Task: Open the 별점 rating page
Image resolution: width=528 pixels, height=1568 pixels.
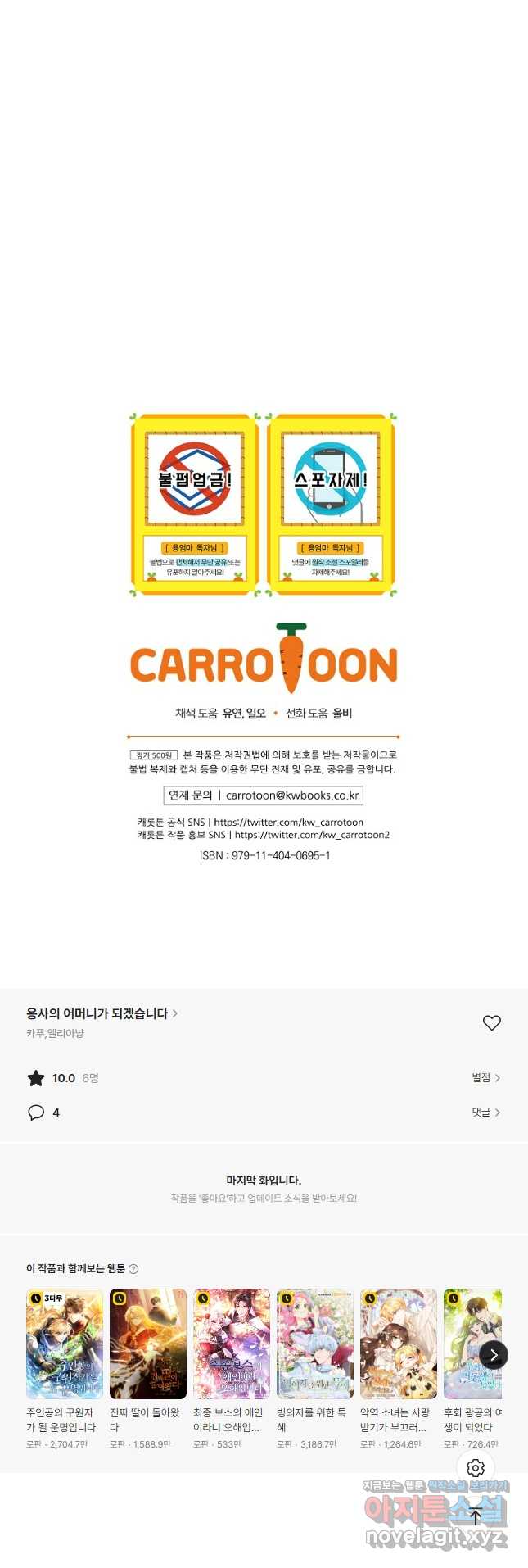Action: [485, 1078]
